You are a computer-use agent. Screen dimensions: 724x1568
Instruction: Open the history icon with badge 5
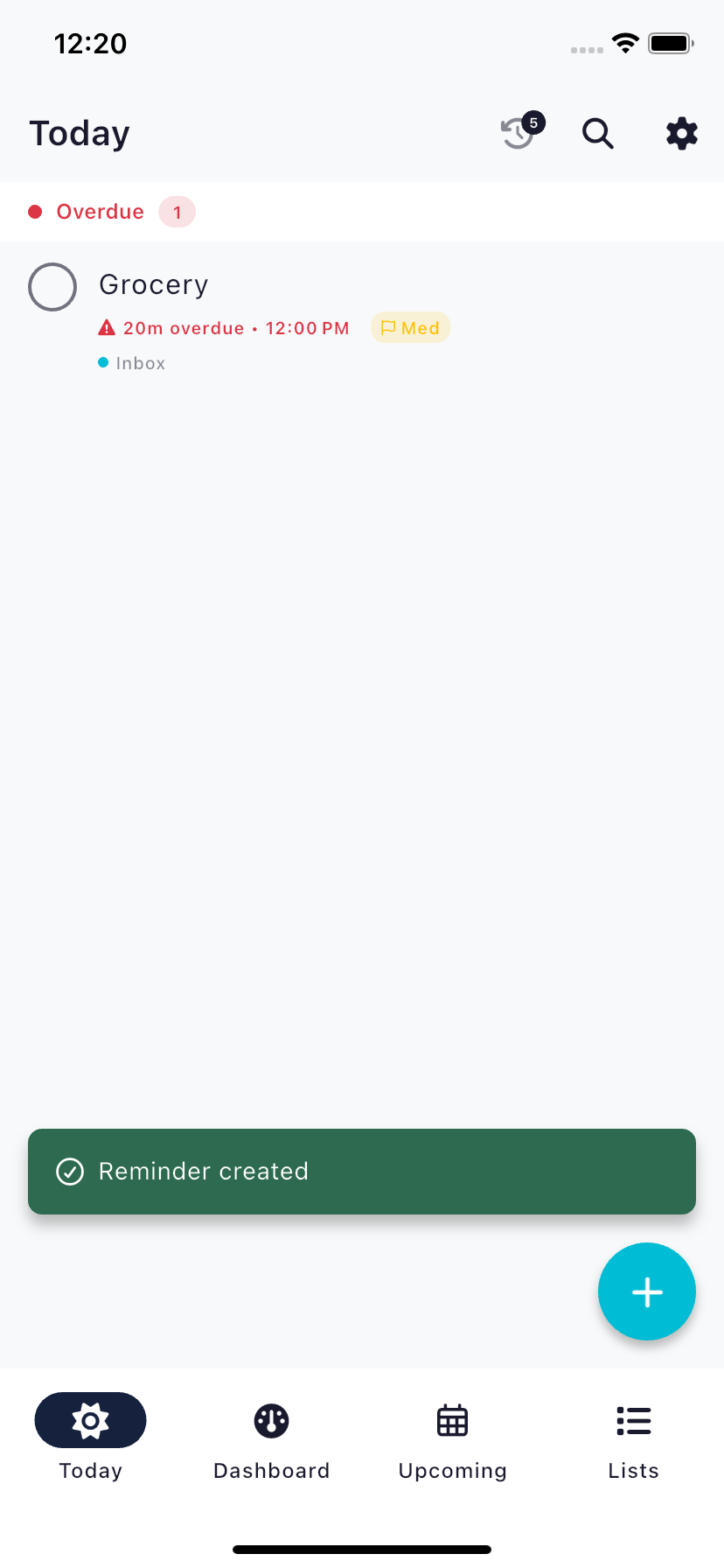click(519, 133)
